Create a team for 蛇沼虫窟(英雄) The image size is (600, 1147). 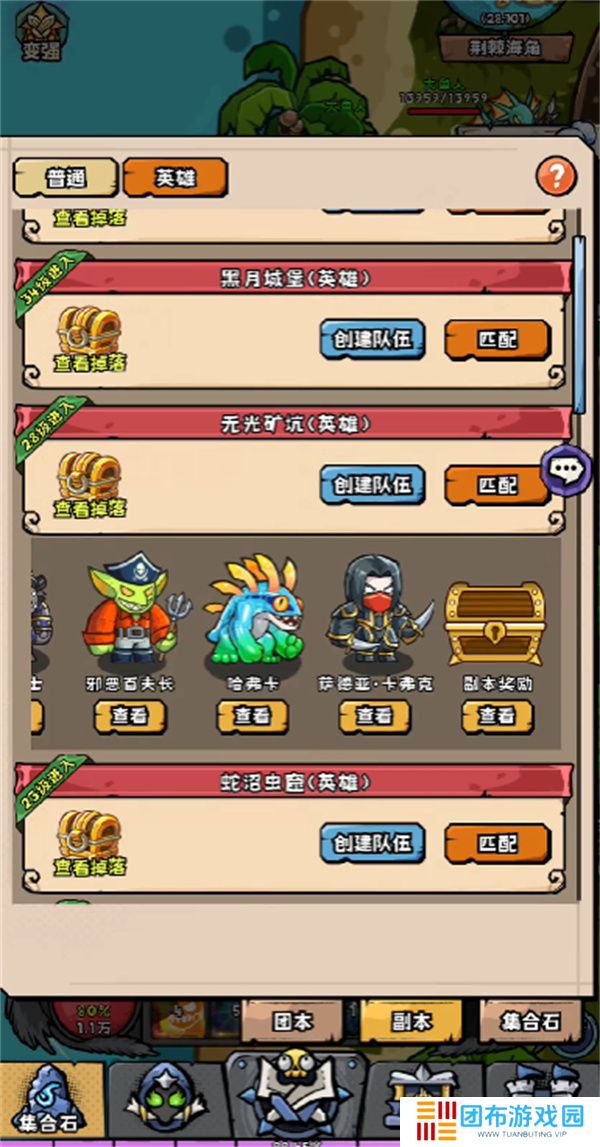tap(372, 842)
